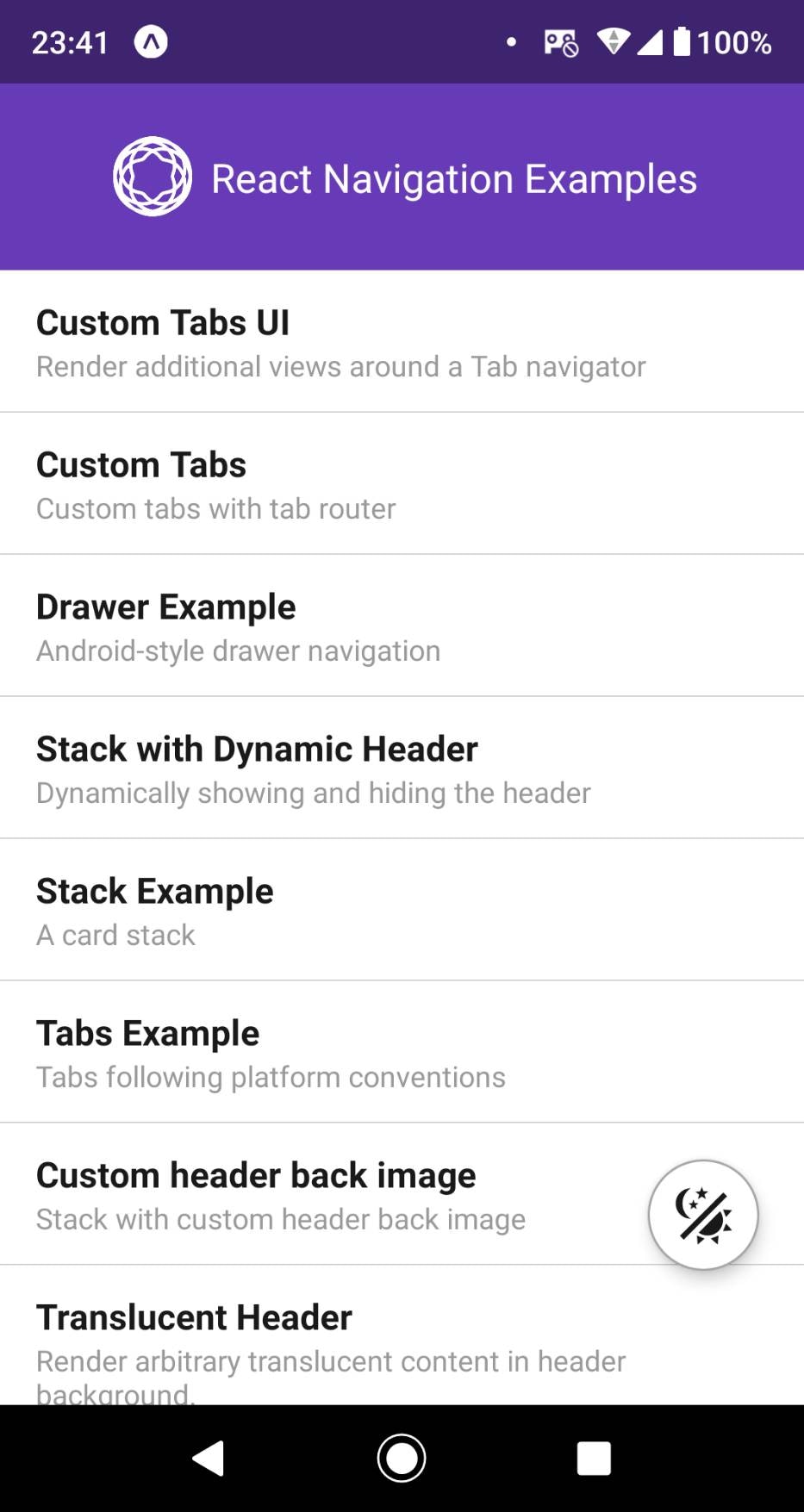Toggle the light/dark theme floating button

tap(703, 1215)
